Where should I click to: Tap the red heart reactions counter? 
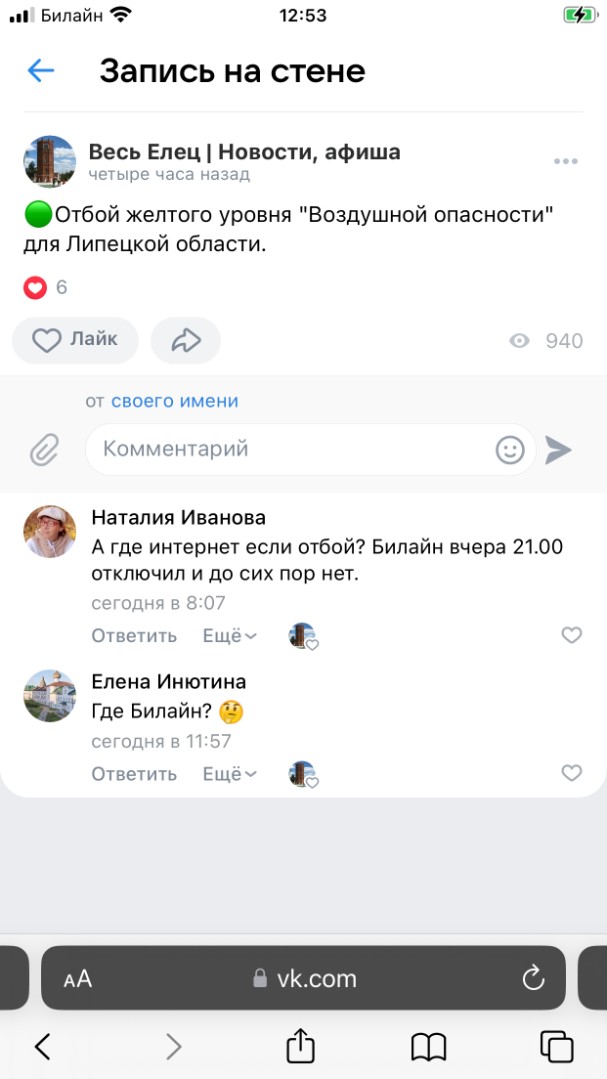point(45,288)
